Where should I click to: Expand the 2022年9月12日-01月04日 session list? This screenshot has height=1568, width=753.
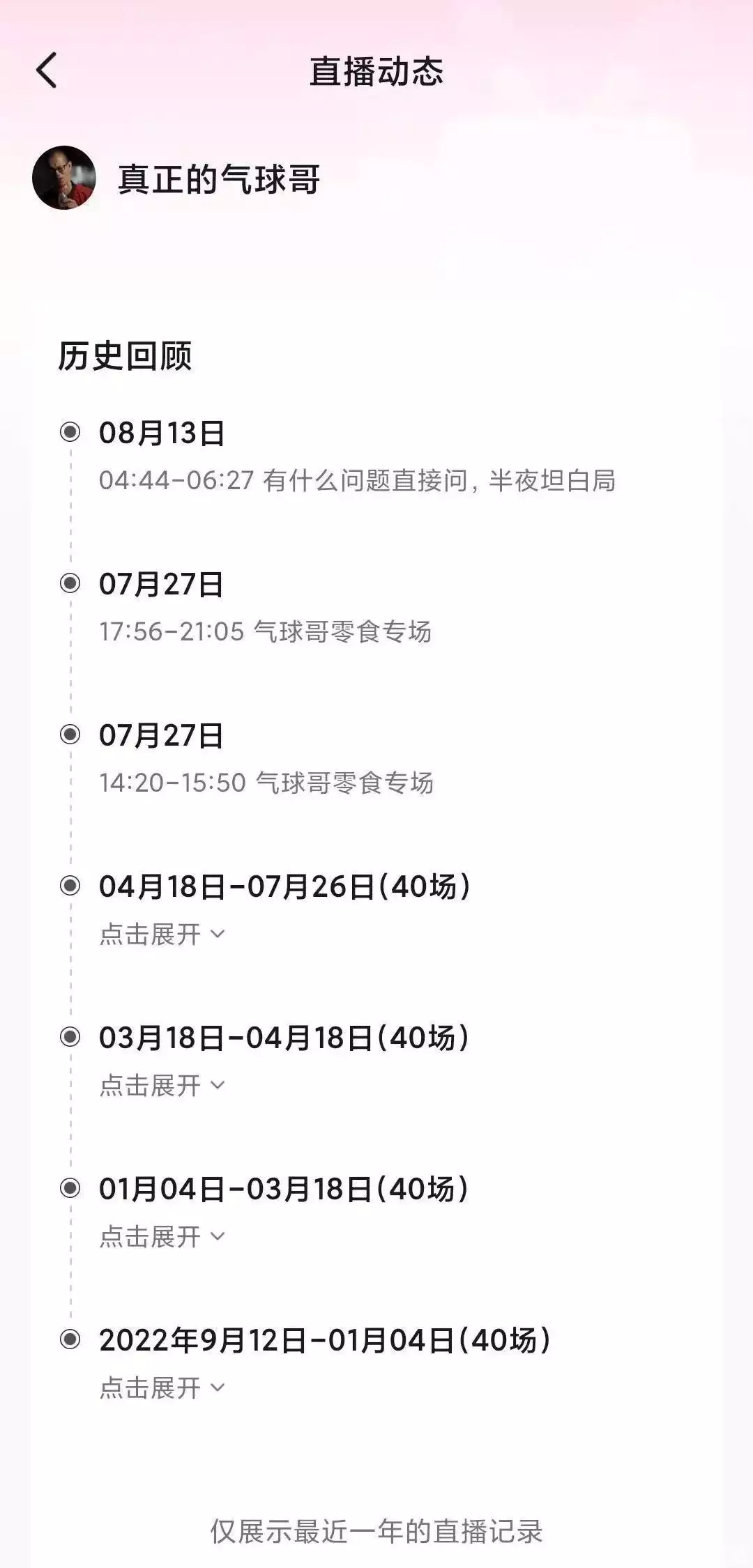point(162,1388)
